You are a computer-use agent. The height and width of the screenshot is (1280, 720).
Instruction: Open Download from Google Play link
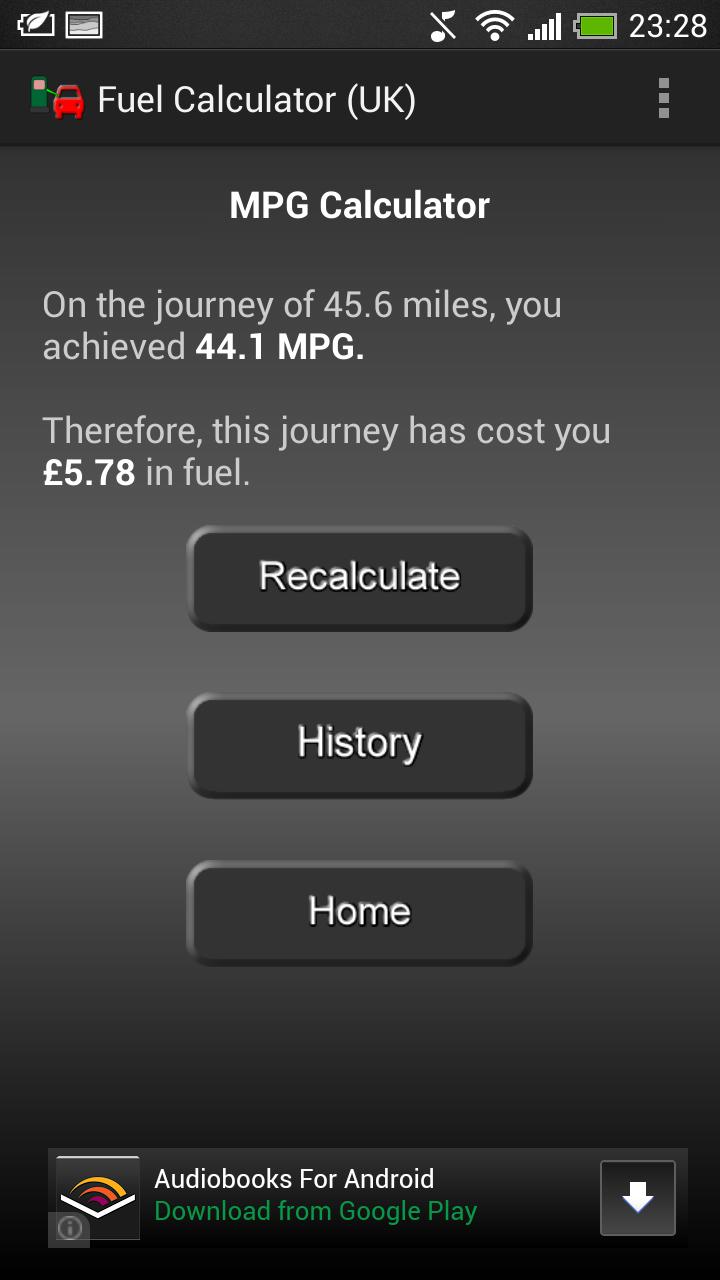315,1211
